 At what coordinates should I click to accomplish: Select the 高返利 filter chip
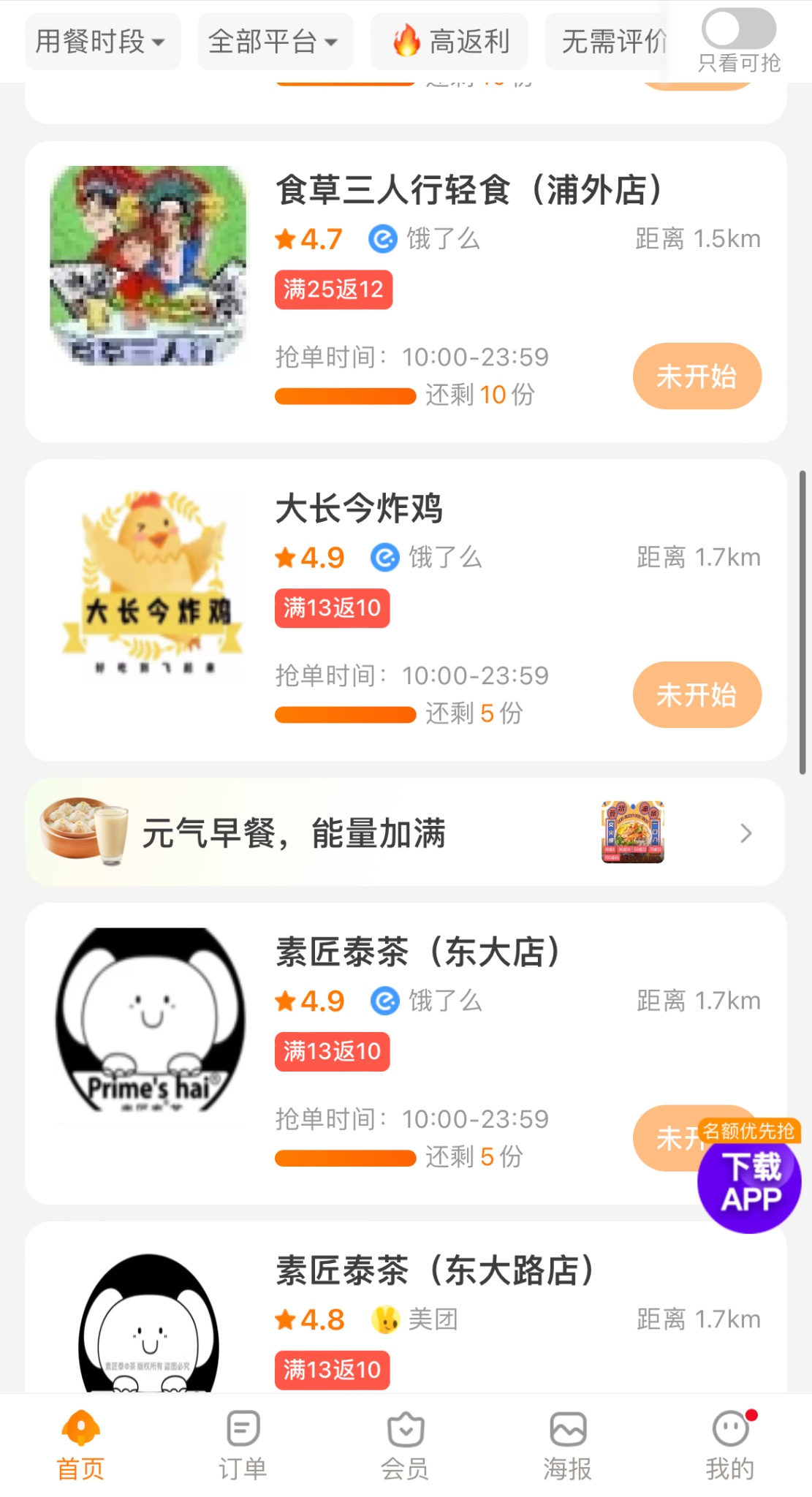click(x=449, y=42)
